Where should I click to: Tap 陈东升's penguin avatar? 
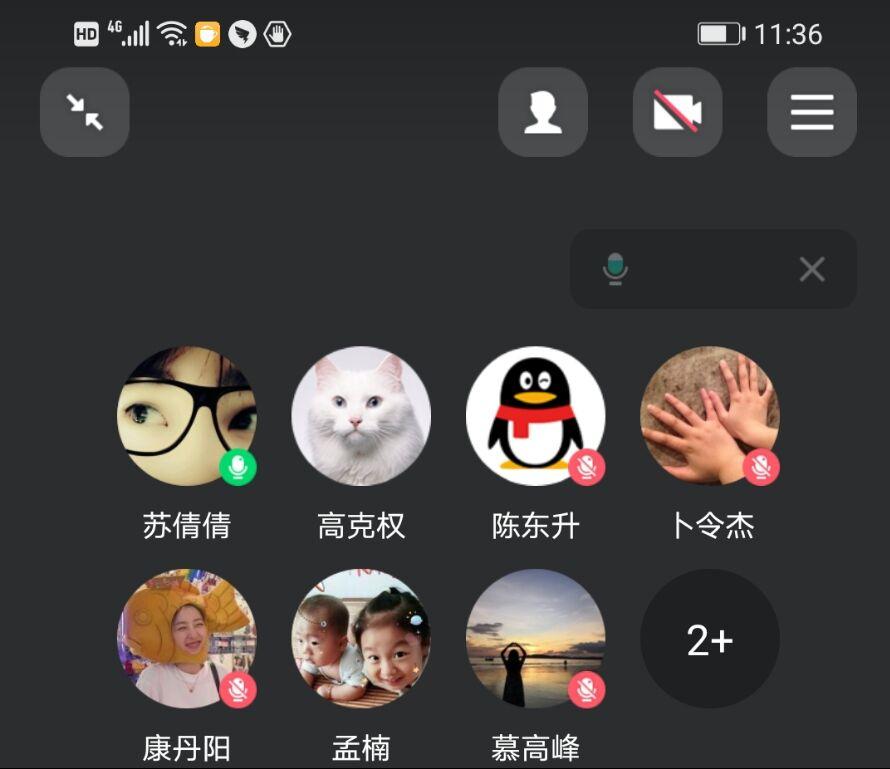(x=535, y=416)
